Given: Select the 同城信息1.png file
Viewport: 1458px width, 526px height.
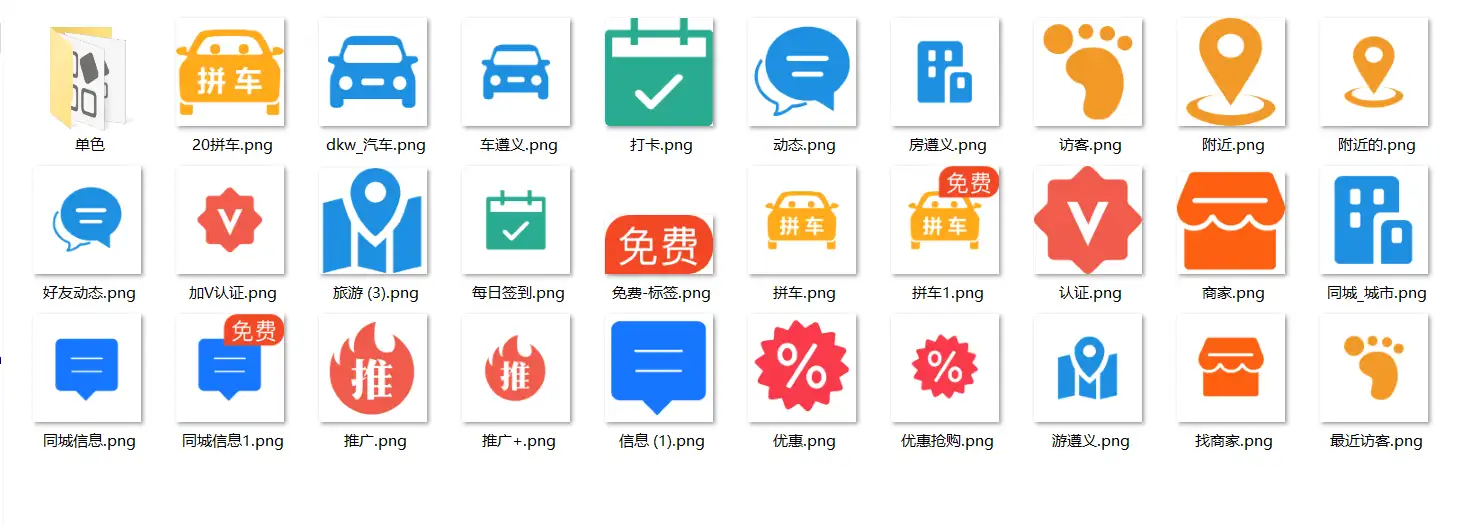Looking at the screenshot, I should pyautogui.click(x=230, y=368).
